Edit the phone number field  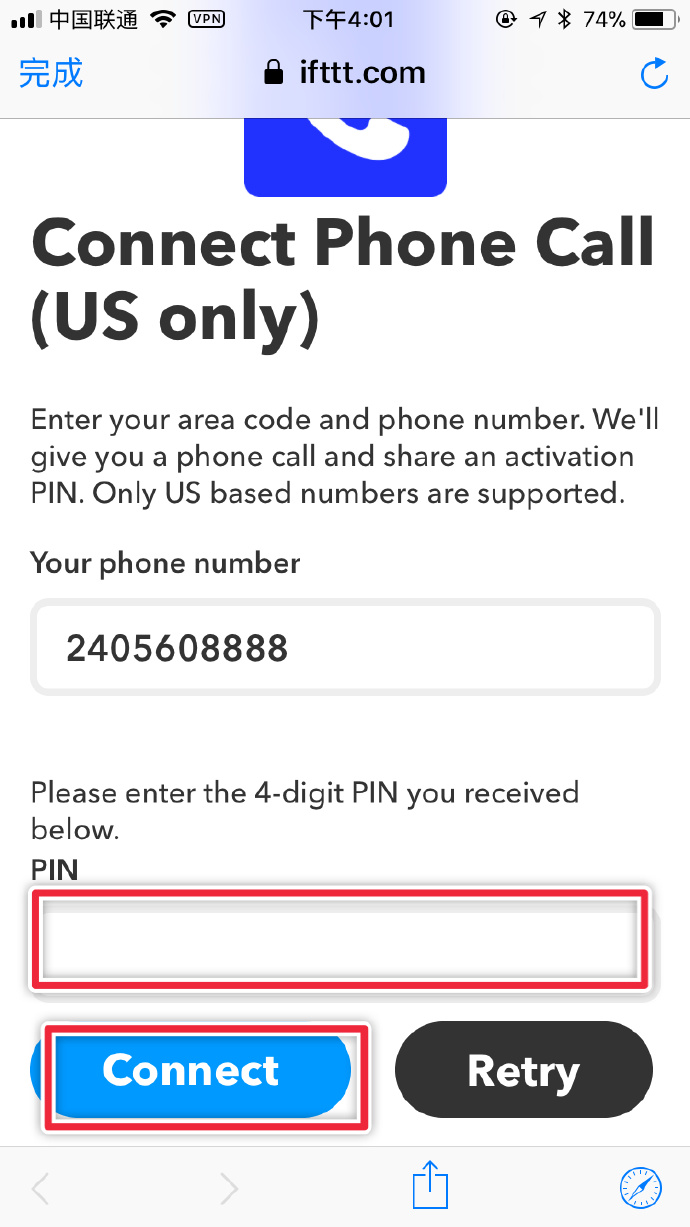point(345,648)
